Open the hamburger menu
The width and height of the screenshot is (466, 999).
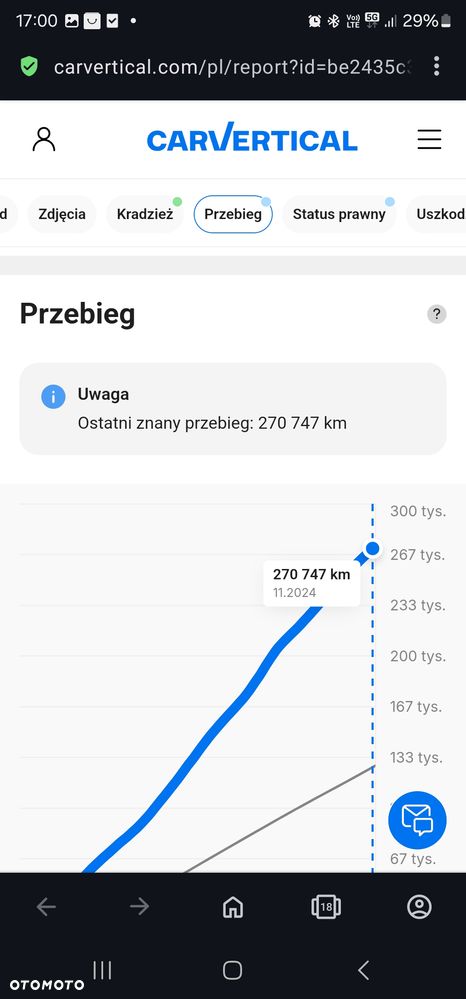[429, 139]
